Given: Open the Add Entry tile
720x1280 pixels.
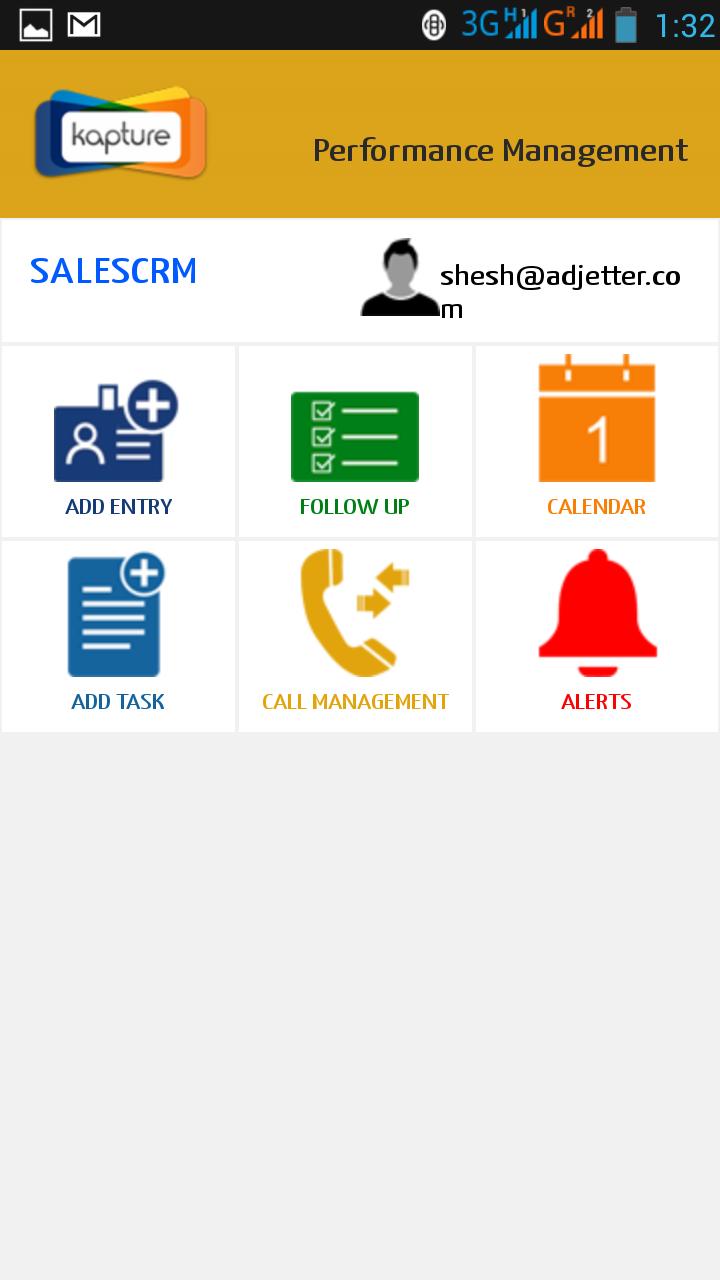Looking at the screenshot, I should (x=118, y=442).
